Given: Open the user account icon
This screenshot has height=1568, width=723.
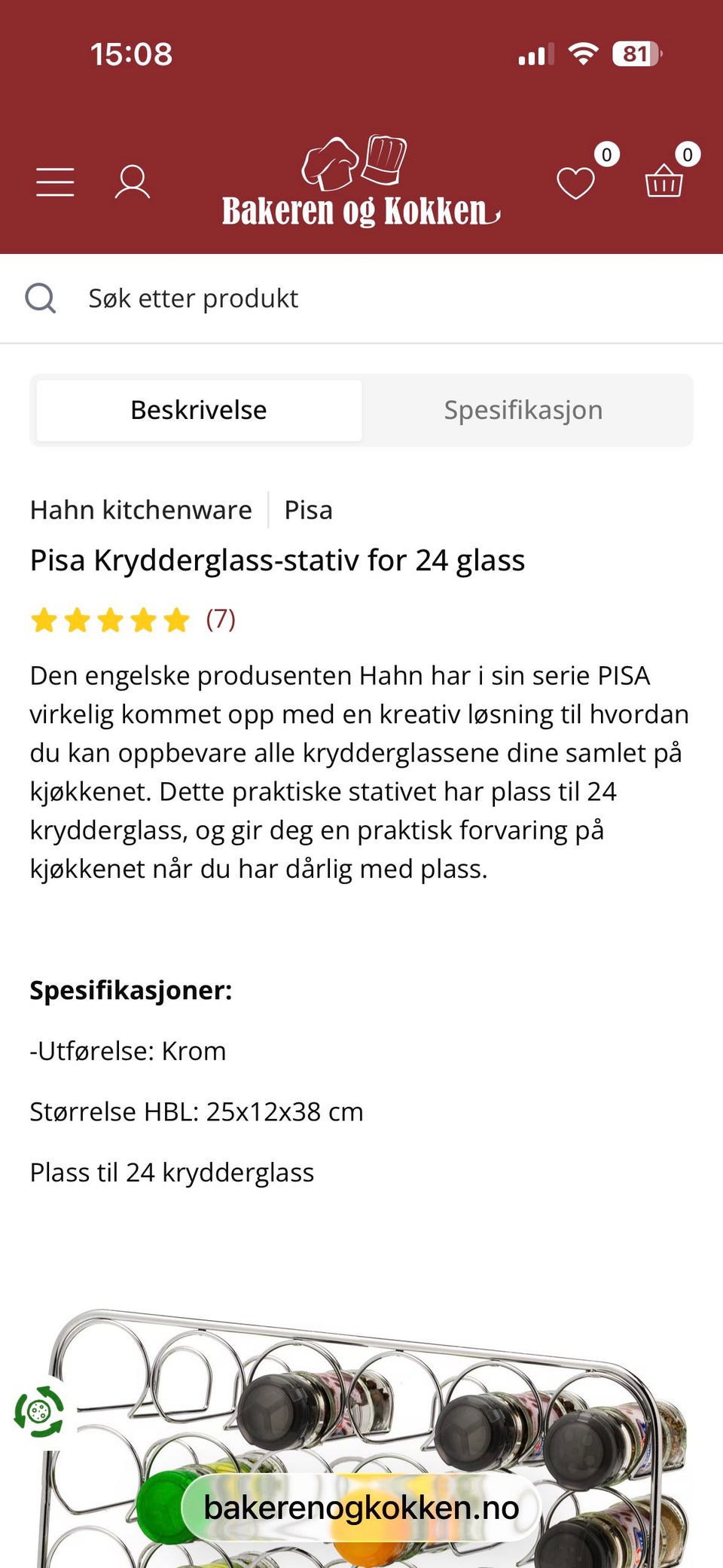Looking at the screenshot, I should pyautogui.click(x=131, y=181).
